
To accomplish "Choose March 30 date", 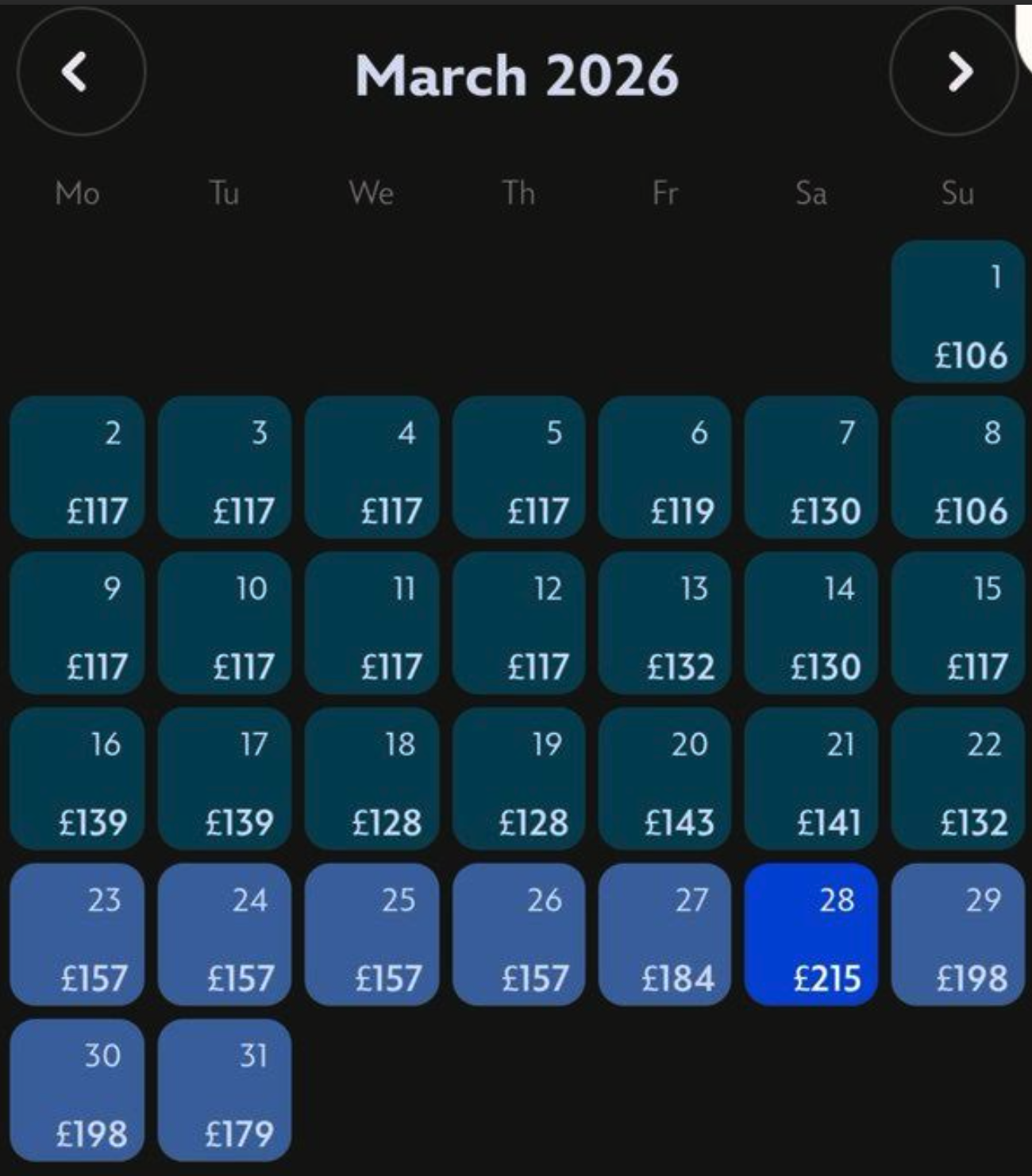I will pos(77,1090).
